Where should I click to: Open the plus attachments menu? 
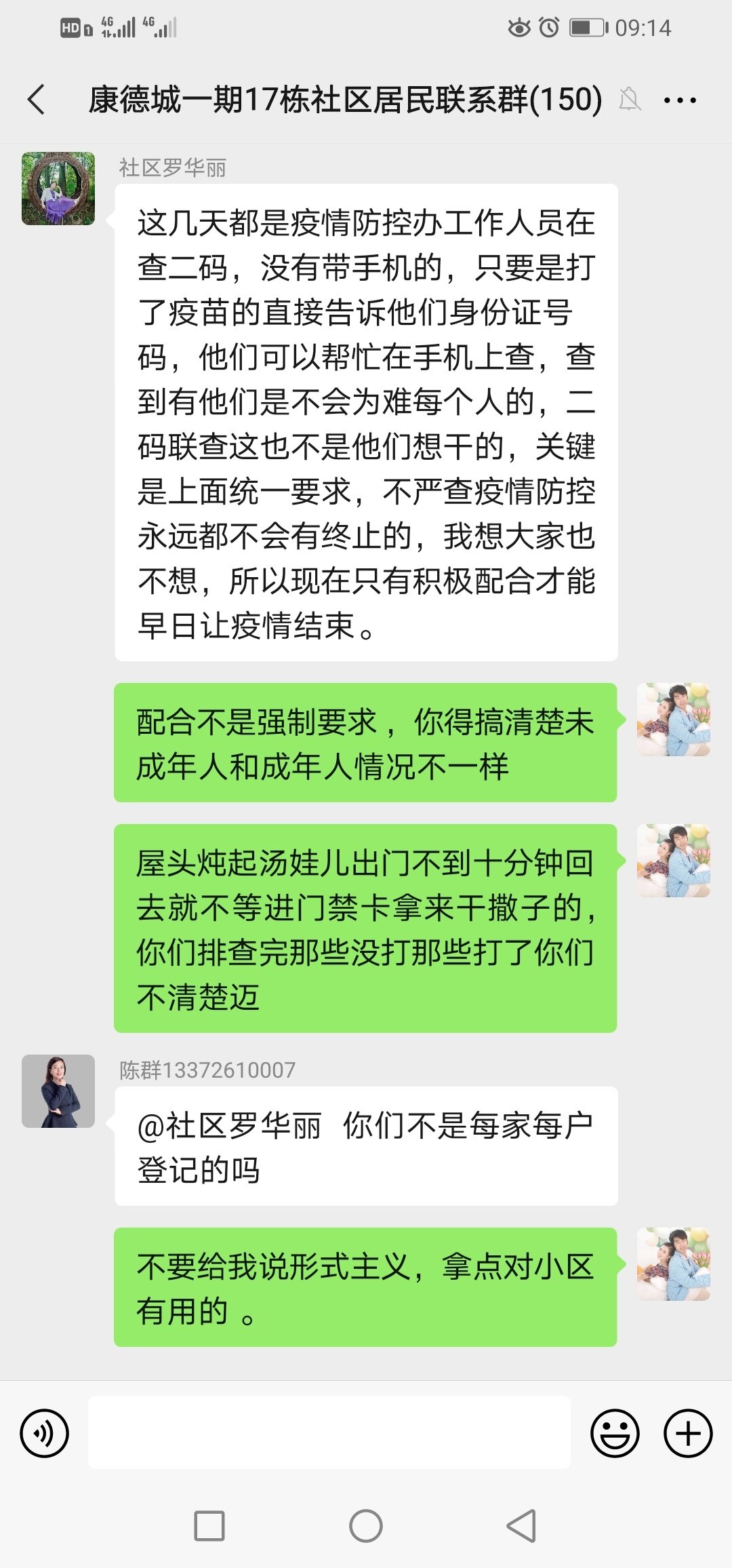(x=687, y=1433)
